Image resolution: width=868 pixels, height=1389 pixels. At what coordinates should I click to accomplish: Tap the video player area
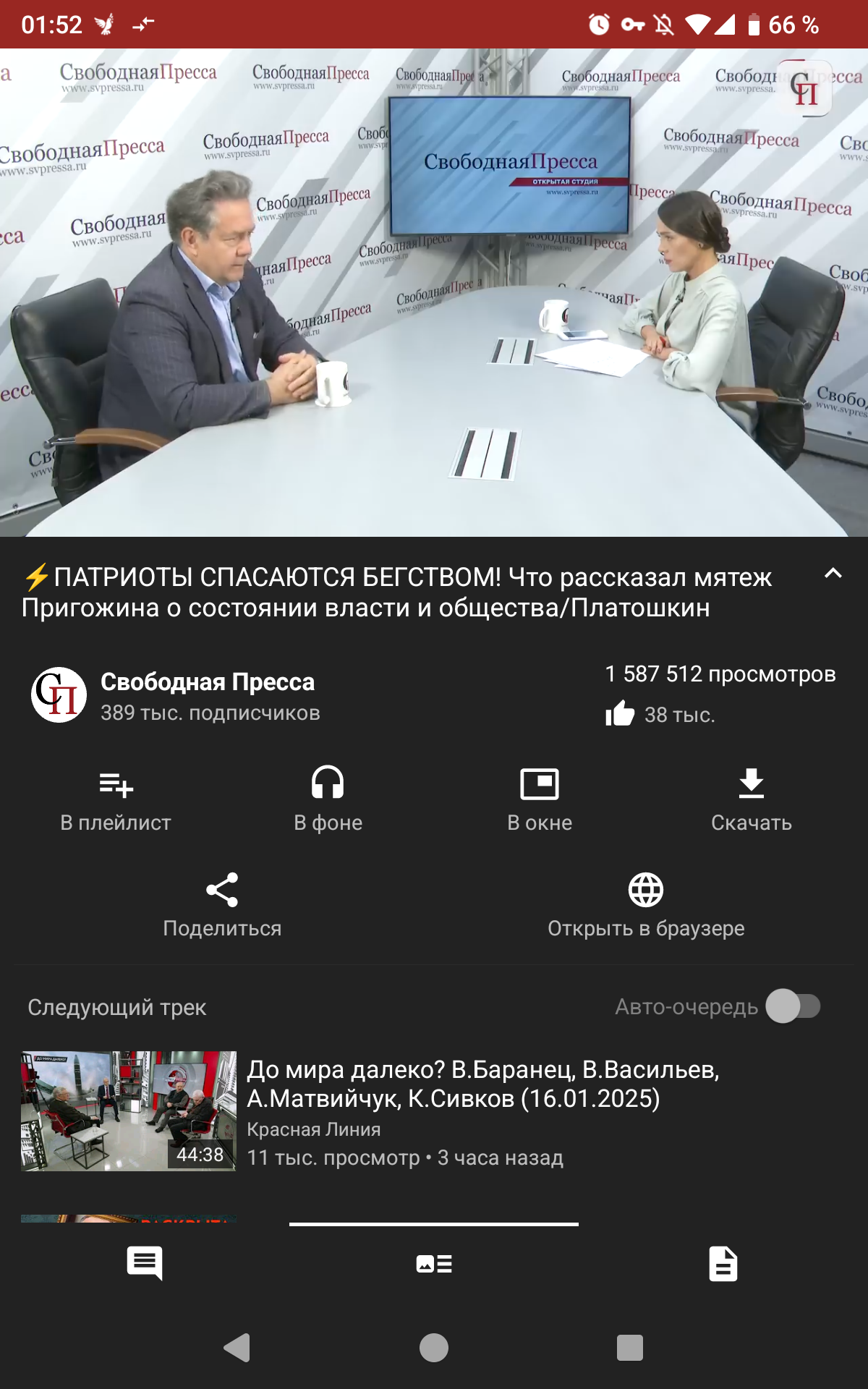tap(434, 292)
